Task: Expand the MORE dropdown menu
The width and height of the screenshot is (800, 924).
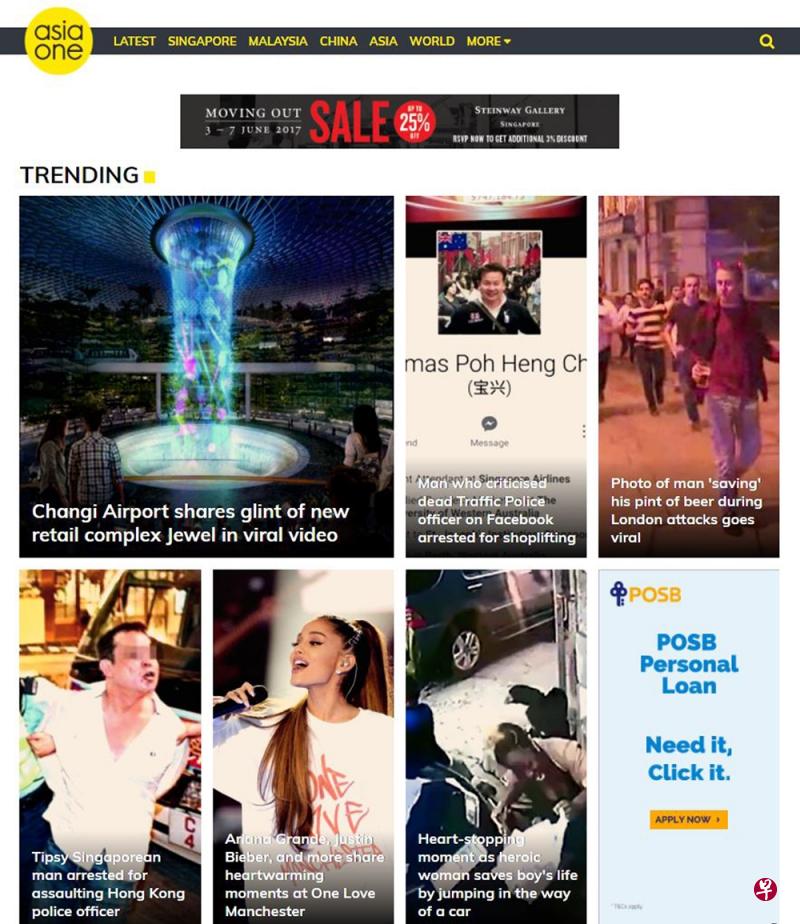Action: click(x=488, y=41)
